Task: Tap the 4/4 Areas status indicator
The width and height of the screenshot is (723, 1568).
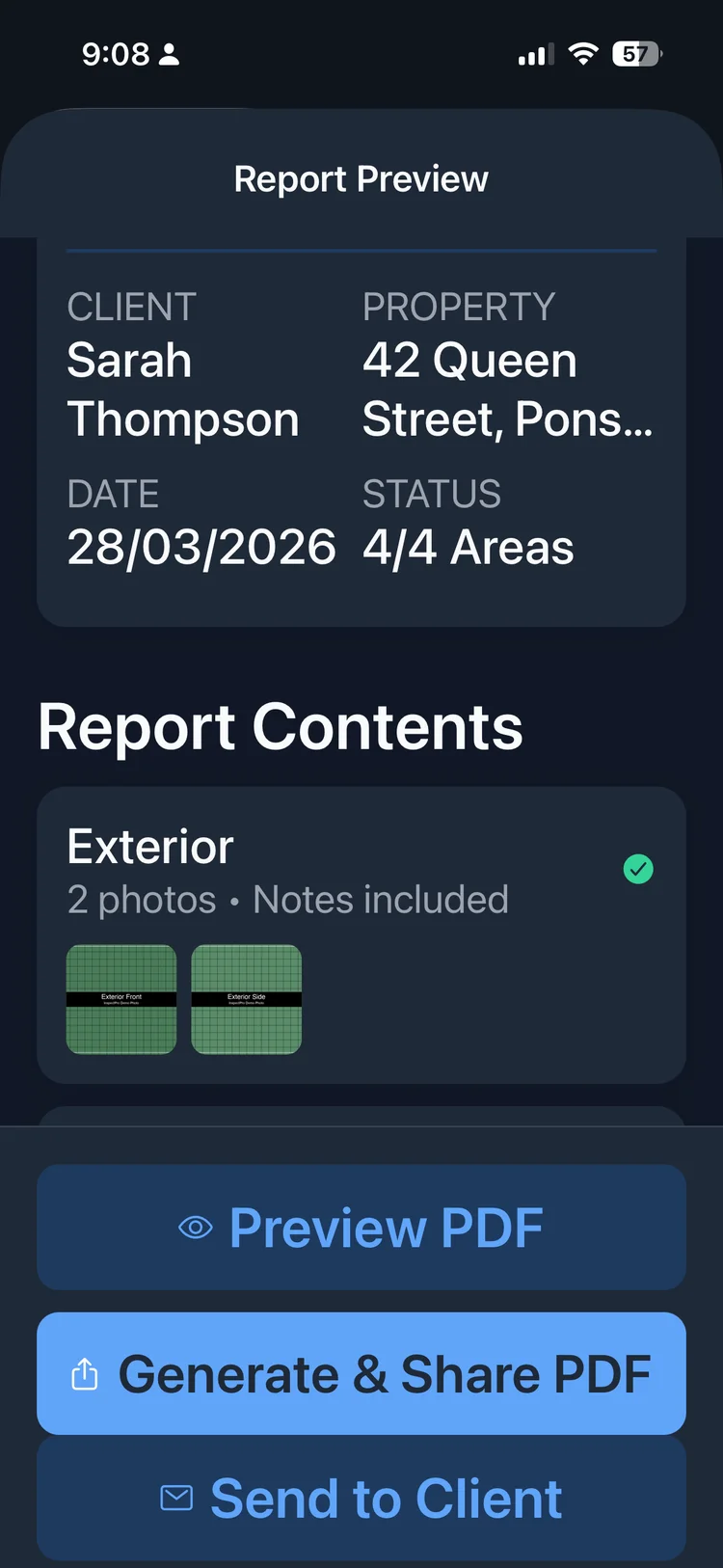Action: coord(468,546)
